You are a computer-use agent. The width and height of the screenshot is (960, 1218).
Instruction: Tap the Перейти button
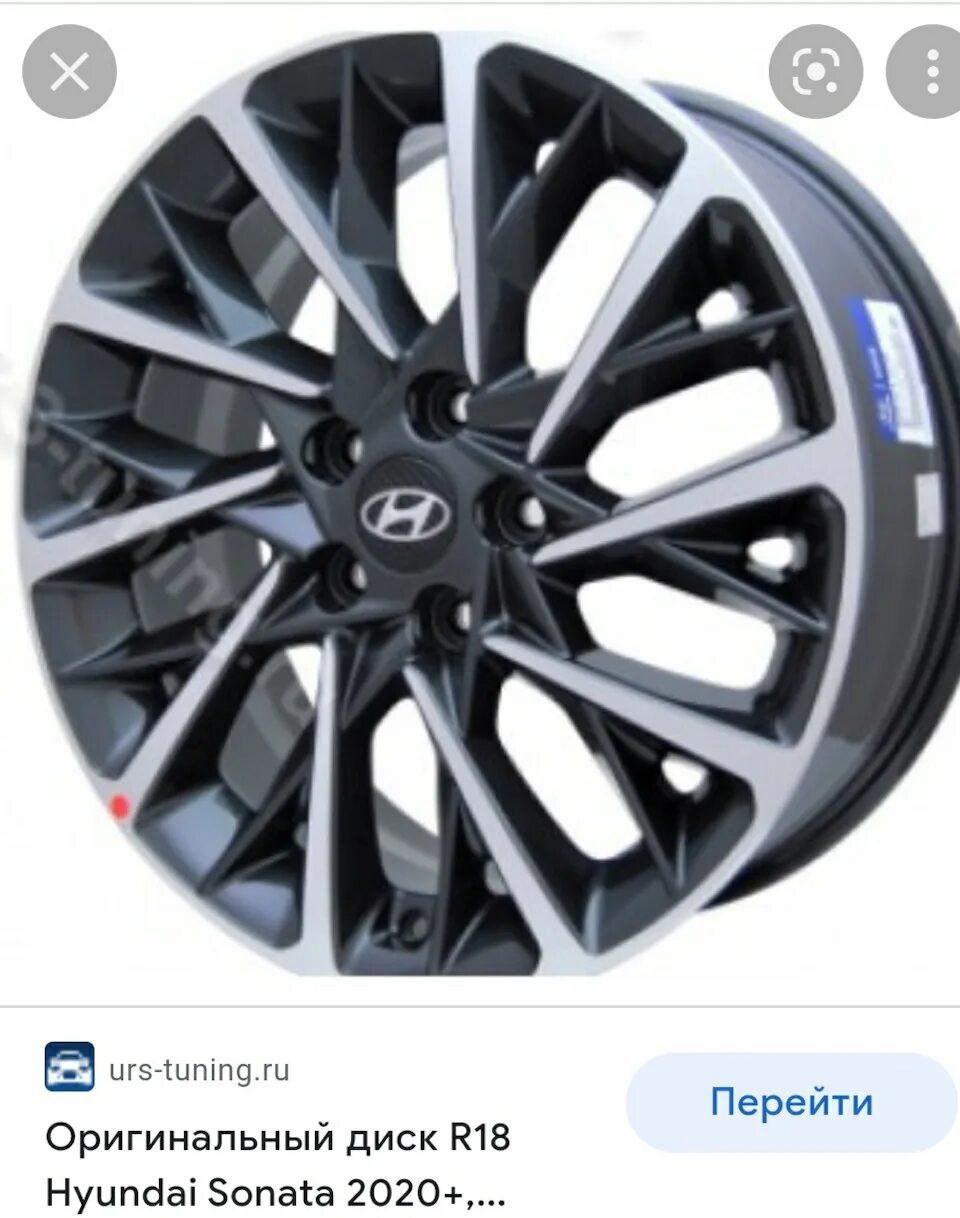(x=791, y=1102)
